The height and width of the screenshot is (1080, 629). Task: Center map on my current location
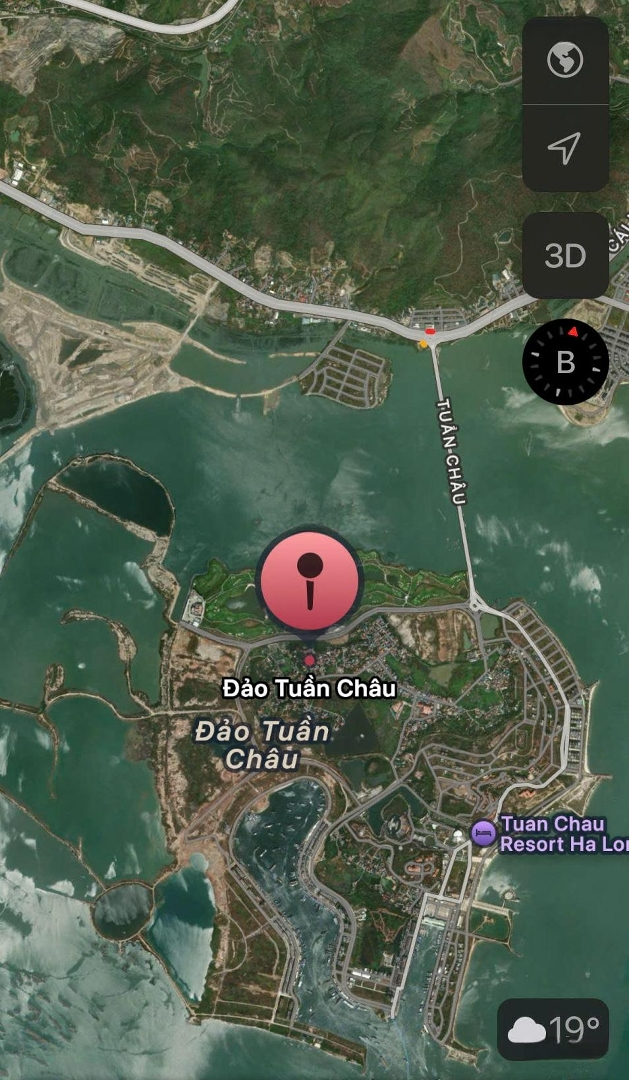tap(565, 149)
